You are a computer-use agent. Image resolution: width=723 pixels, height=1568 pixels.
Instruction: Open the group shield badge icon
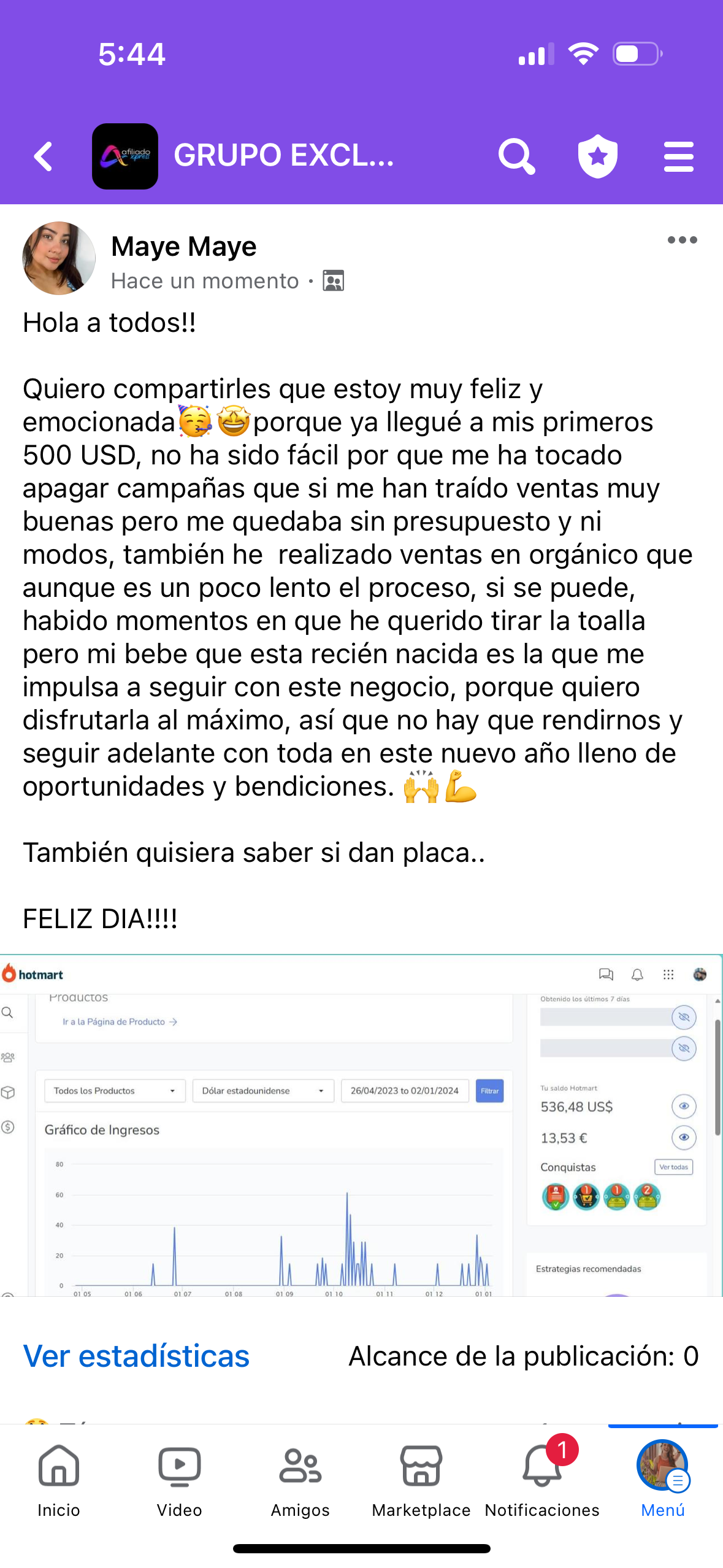[x=598, y=156]
